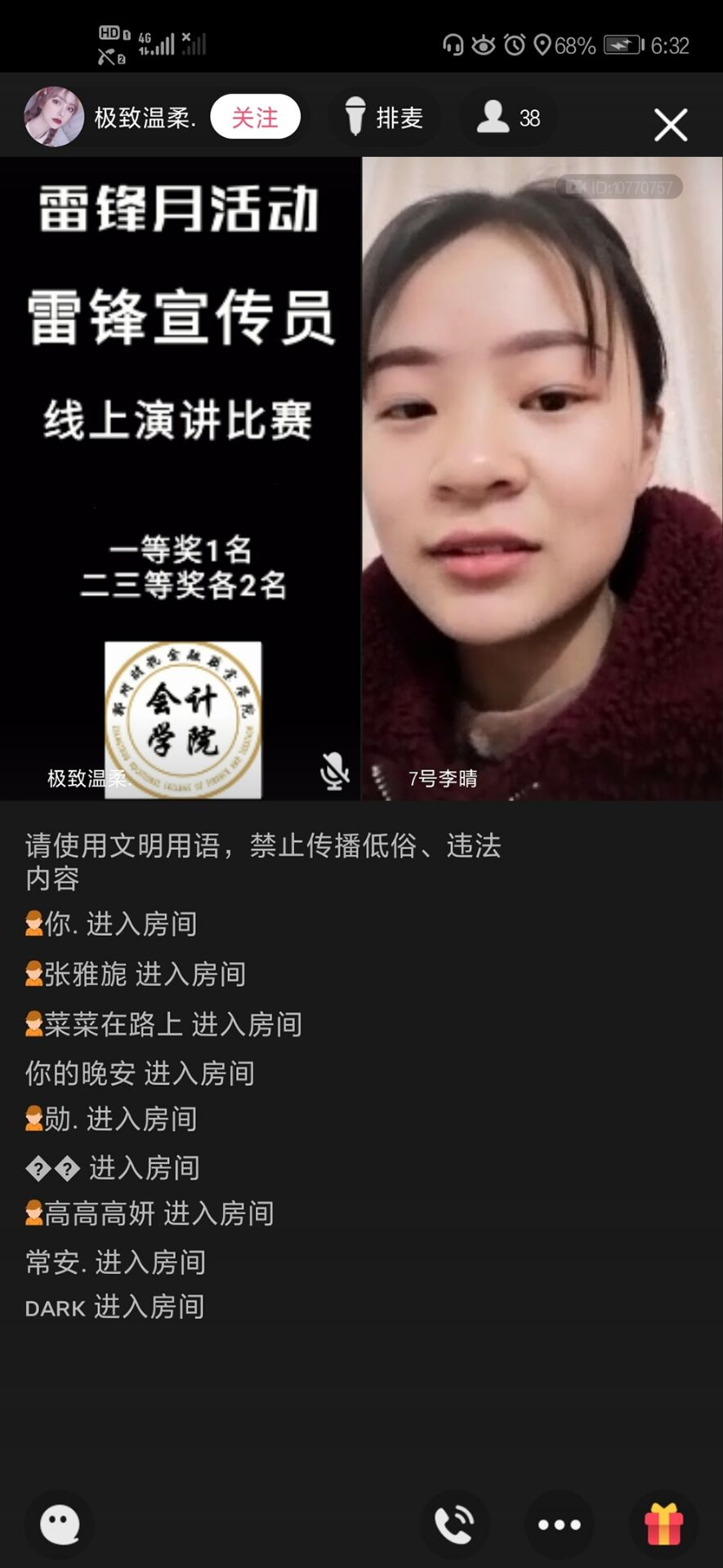
Task: Open the three-dot more options
Action: click(559, 1524)
